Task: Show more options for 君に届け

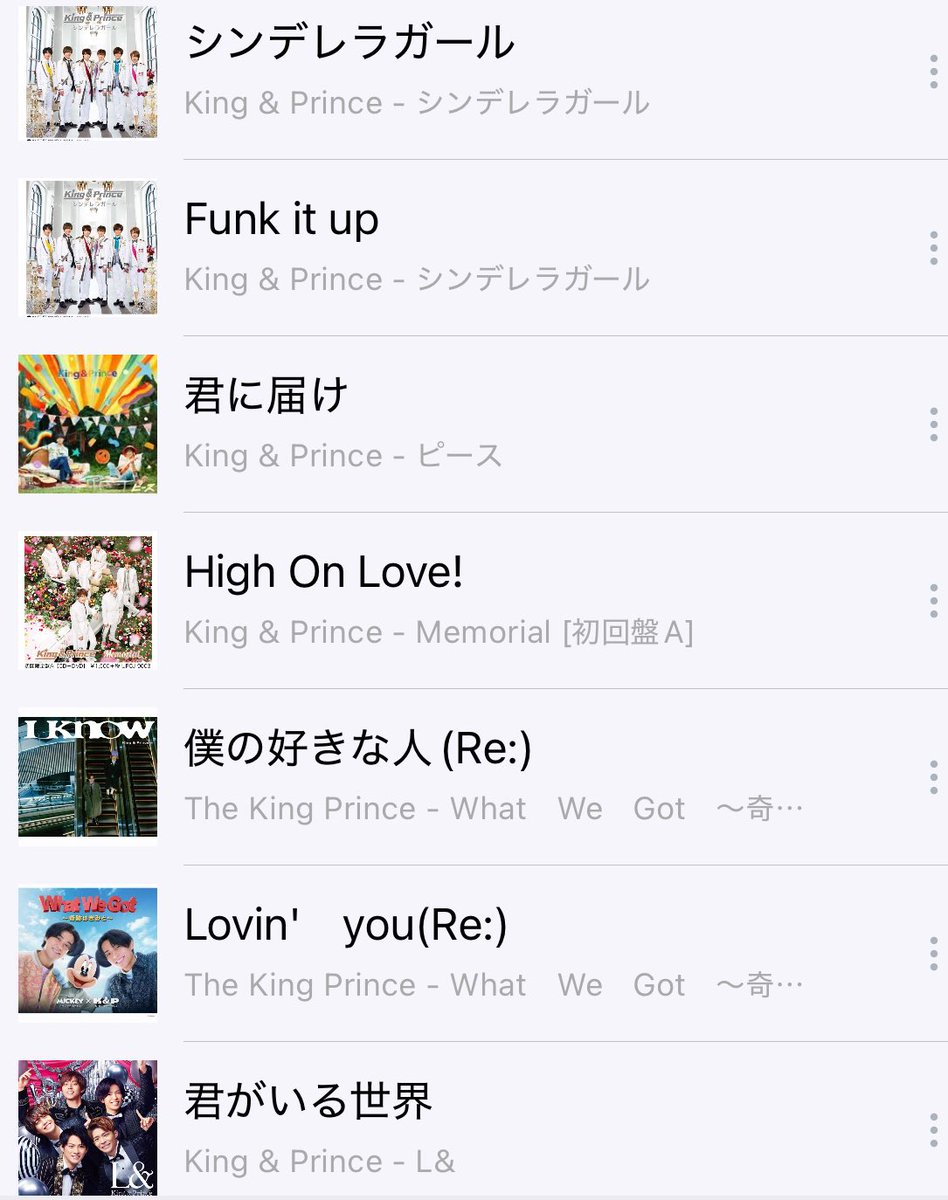Action: tap(933, 425)
